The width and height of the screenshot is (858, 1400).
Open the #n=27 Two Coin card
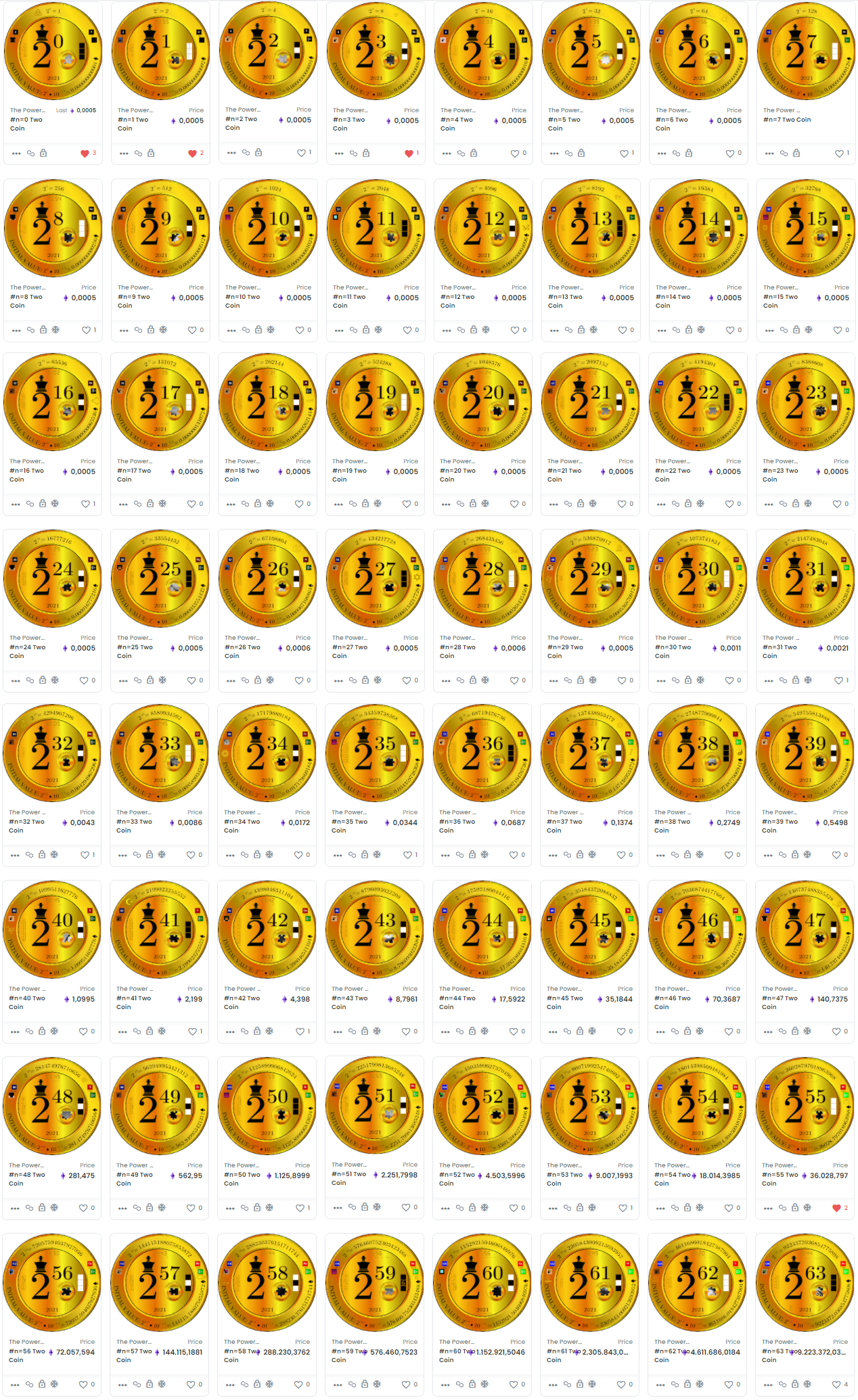[375, 578]
